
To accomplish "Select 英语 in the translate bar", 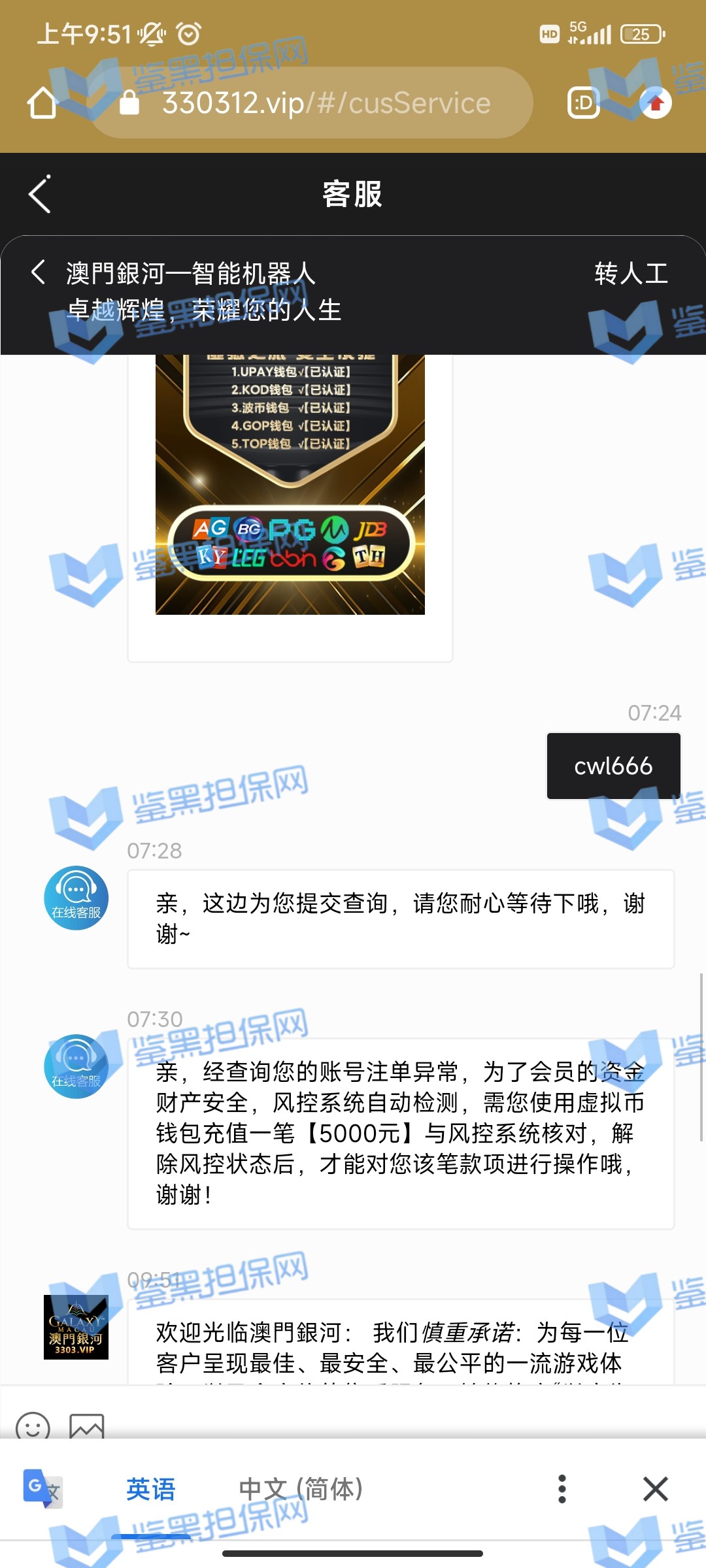I will 151,1490.
